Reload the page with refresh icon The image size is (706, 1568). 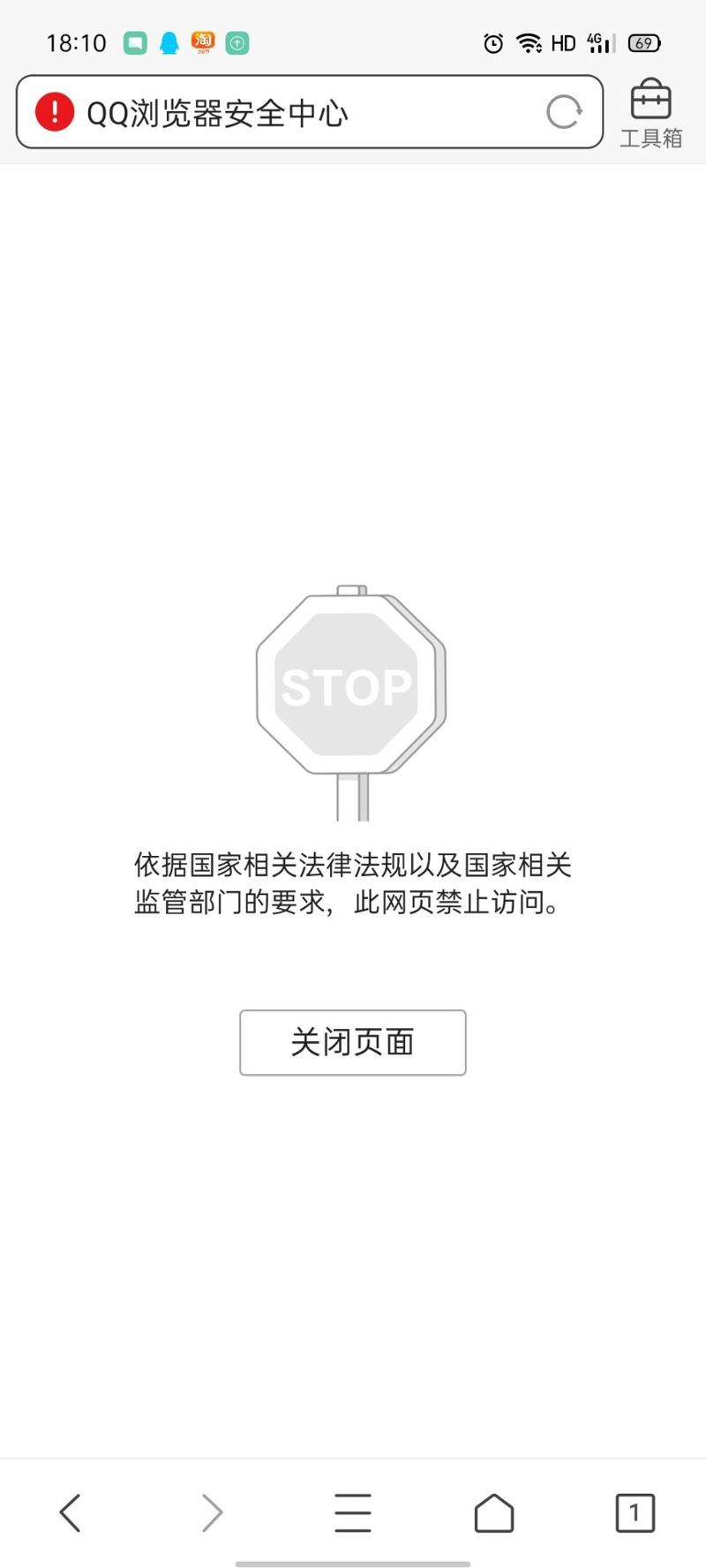point(564,112)
